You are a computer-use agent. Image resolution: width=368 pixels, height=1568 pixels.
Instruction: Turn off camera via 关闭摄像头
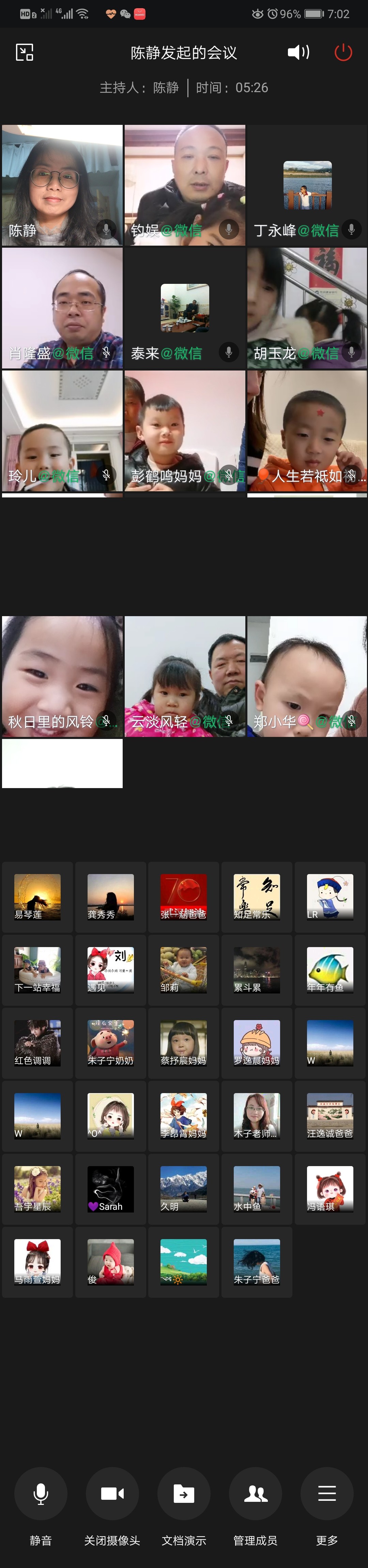coord(112,1494)
